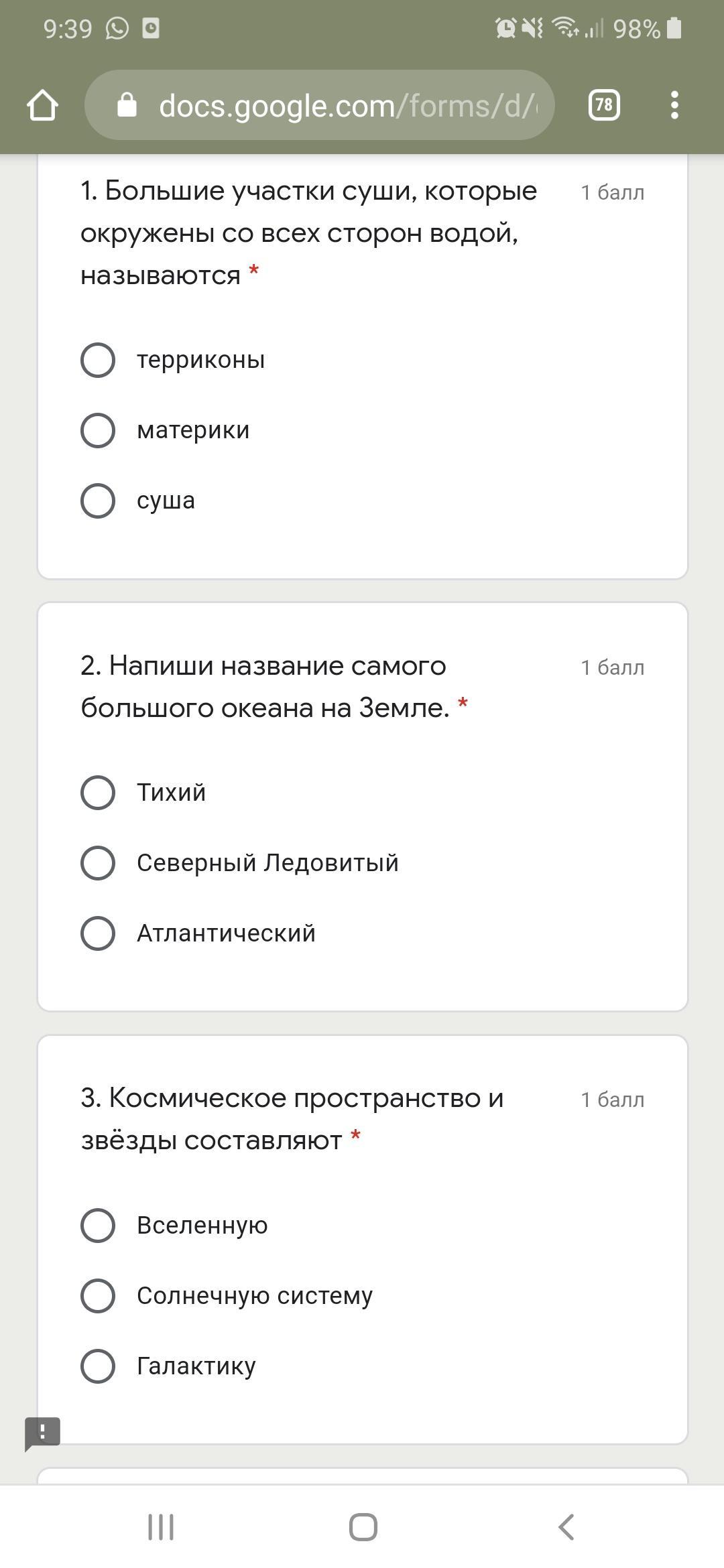This screenshot has width=724, height=1568.
Task: Open the browser home page icon
Action: click(42, 105)
